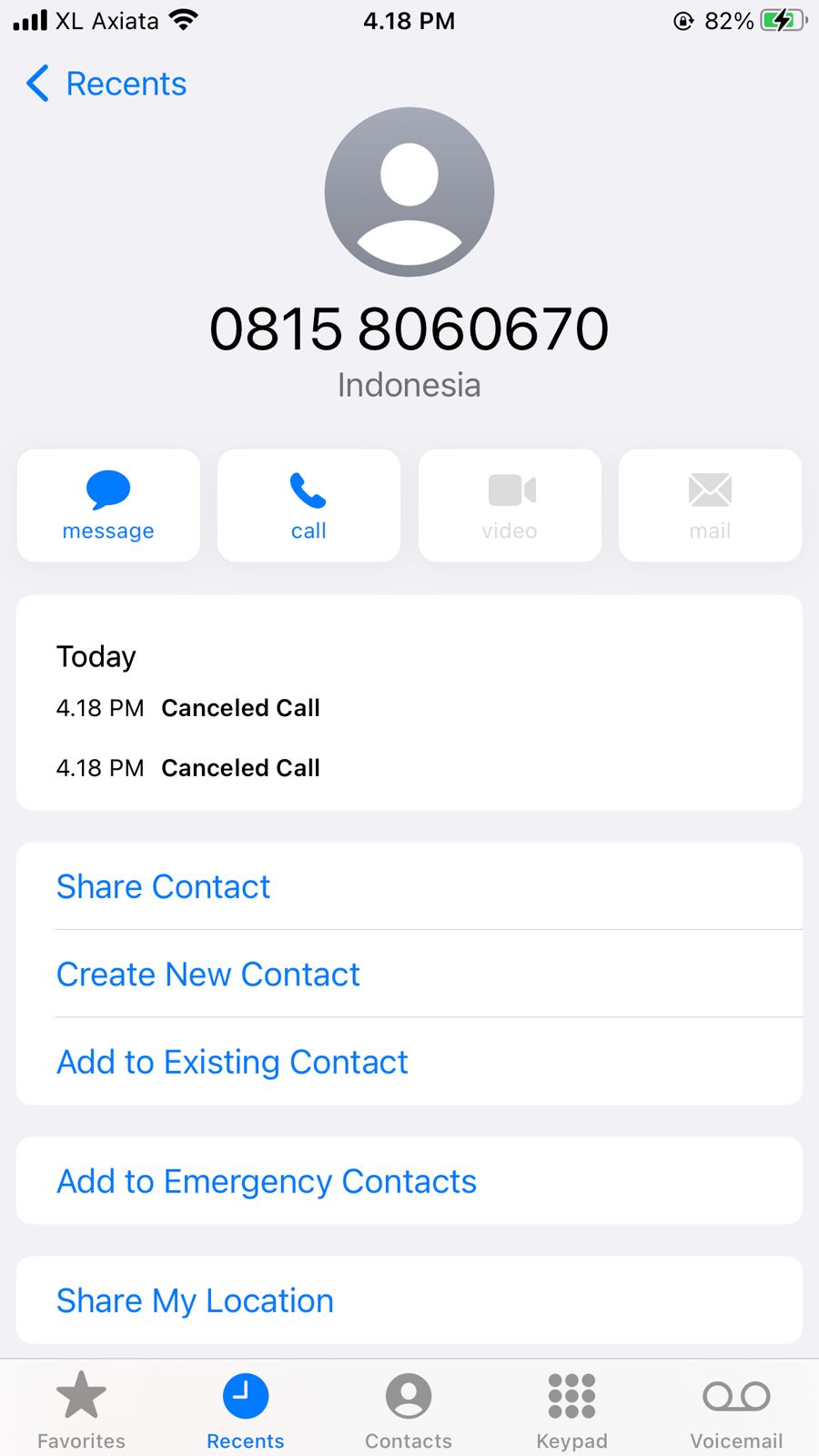This screenshot has width=819, height=1456.
Task: Select Add to Existing Contact
Action: coord(232,1062)
